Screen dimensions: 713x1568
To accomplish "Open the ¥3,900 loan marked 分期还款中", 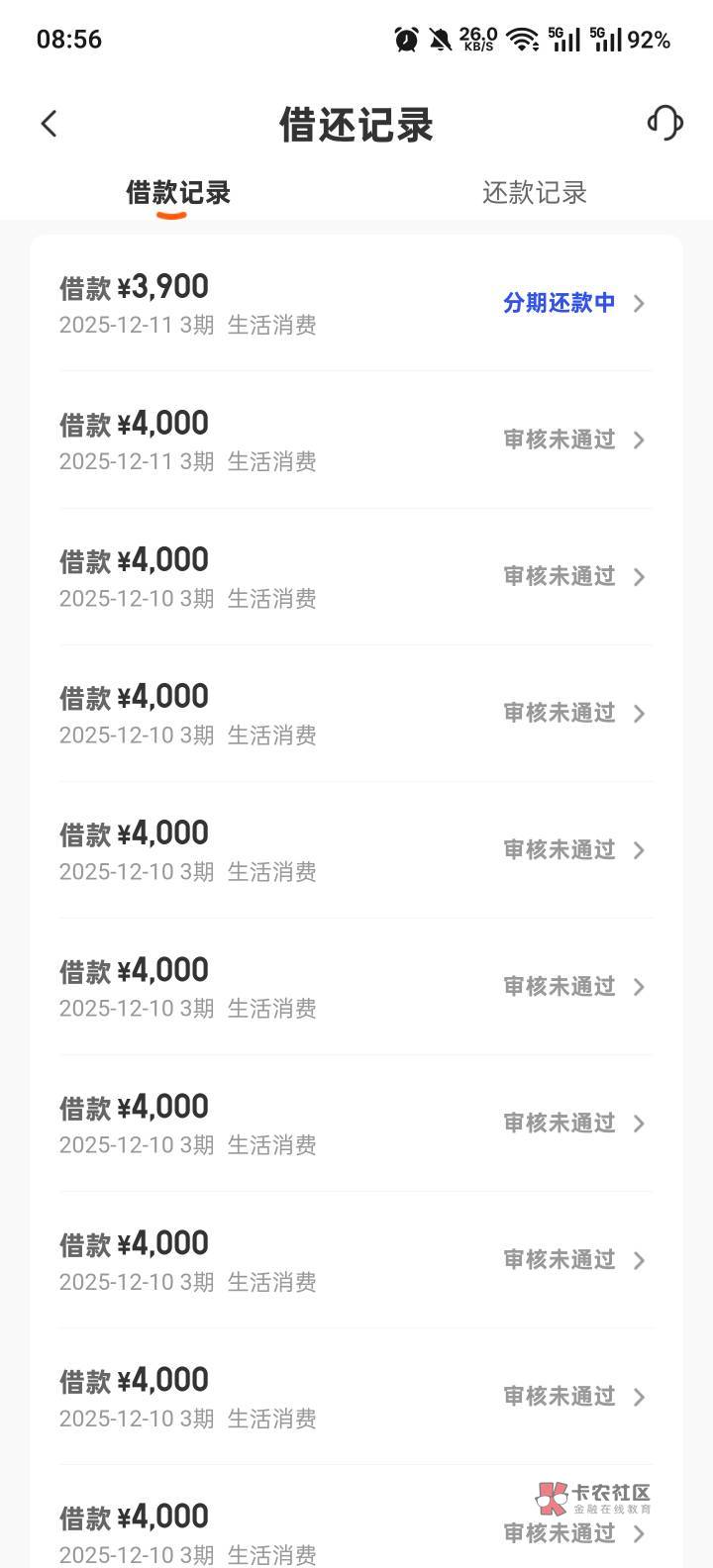I will pyautogui.click(x=356, y=303).
